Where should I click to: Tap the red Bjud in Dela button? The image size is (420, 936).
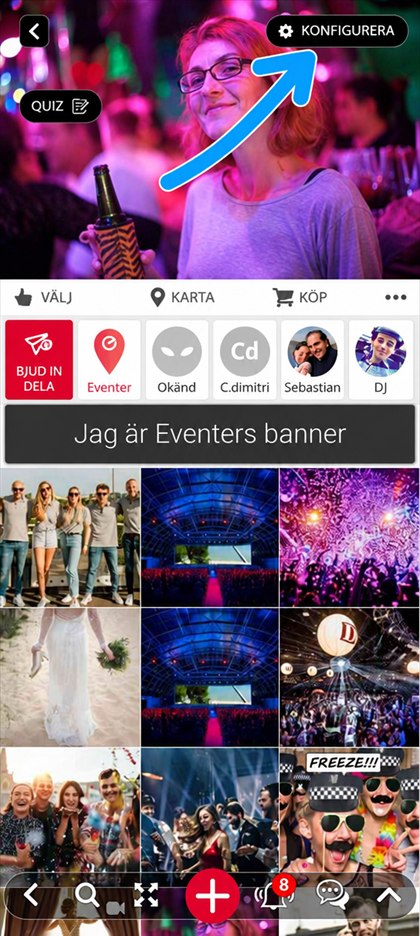[x=39, y=360]
